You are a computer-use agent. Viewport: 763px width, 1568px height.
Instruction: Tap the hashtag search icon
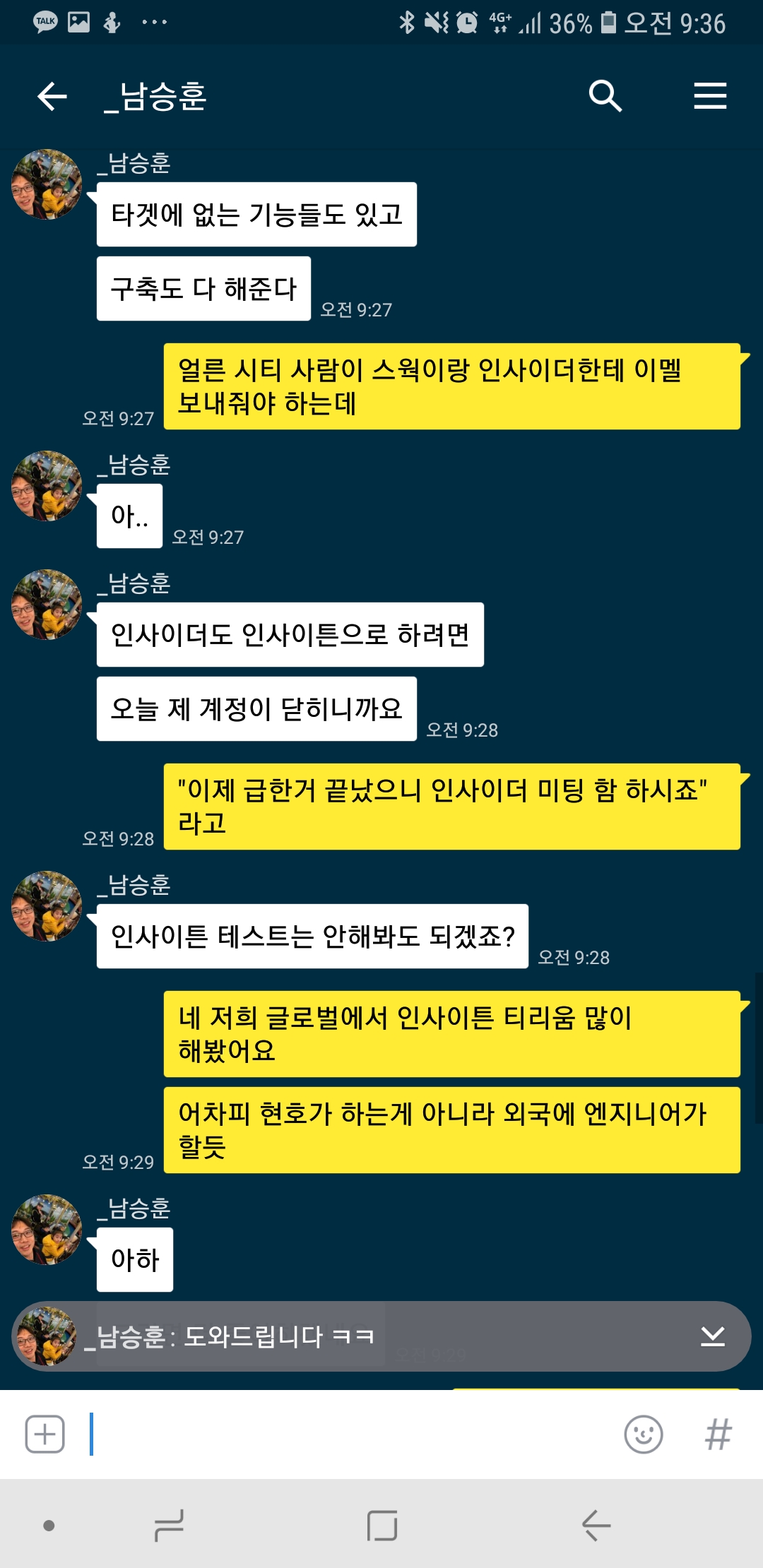pos(718,1435)
